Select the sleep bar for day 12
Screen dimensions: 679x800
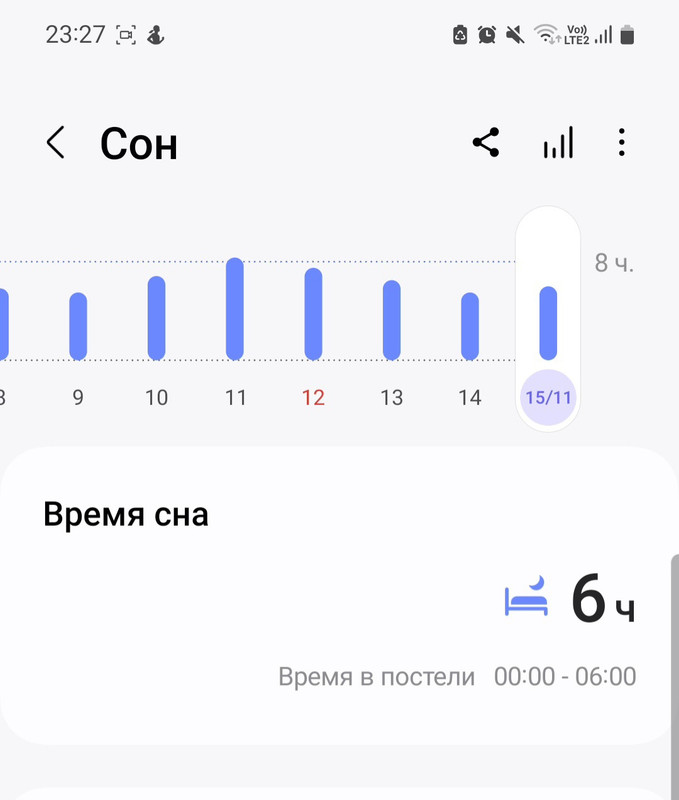[x=313, y=314]
